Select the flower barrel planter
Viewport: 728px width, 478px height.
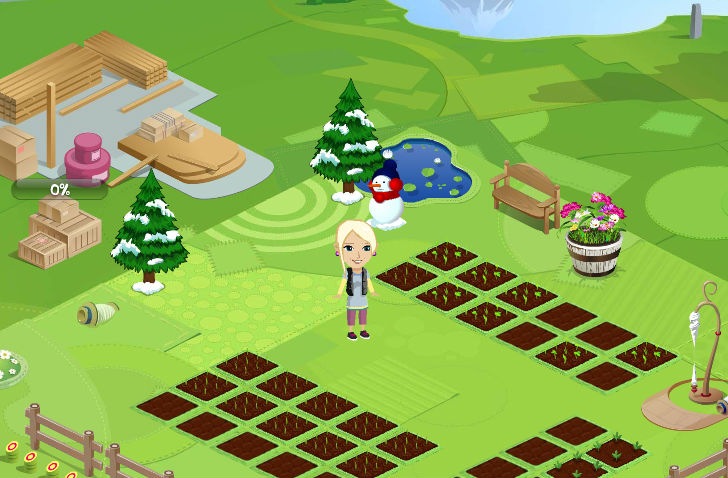(593, 238)
